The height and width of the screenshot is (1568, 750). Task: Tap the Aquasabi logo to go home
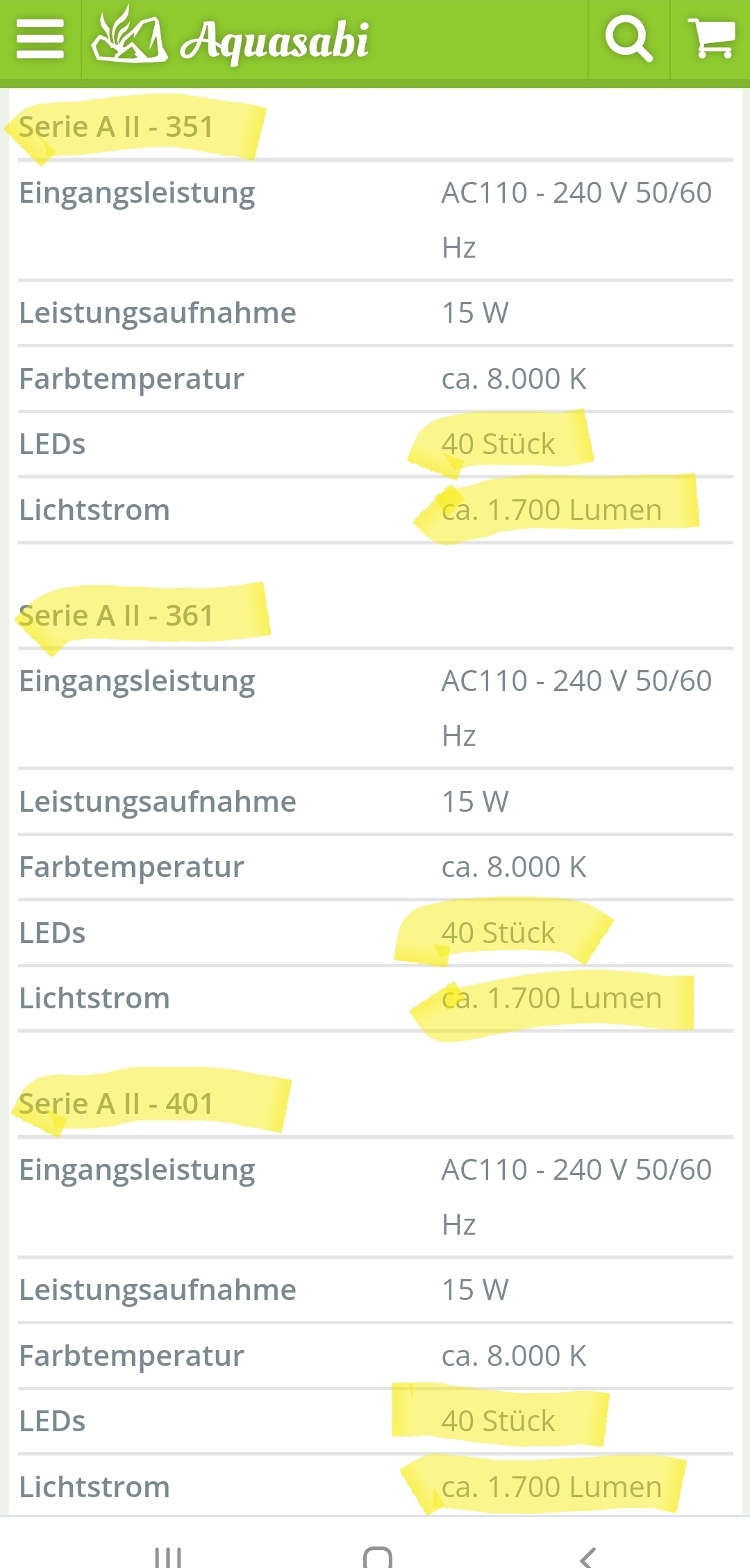click(231, 39)
